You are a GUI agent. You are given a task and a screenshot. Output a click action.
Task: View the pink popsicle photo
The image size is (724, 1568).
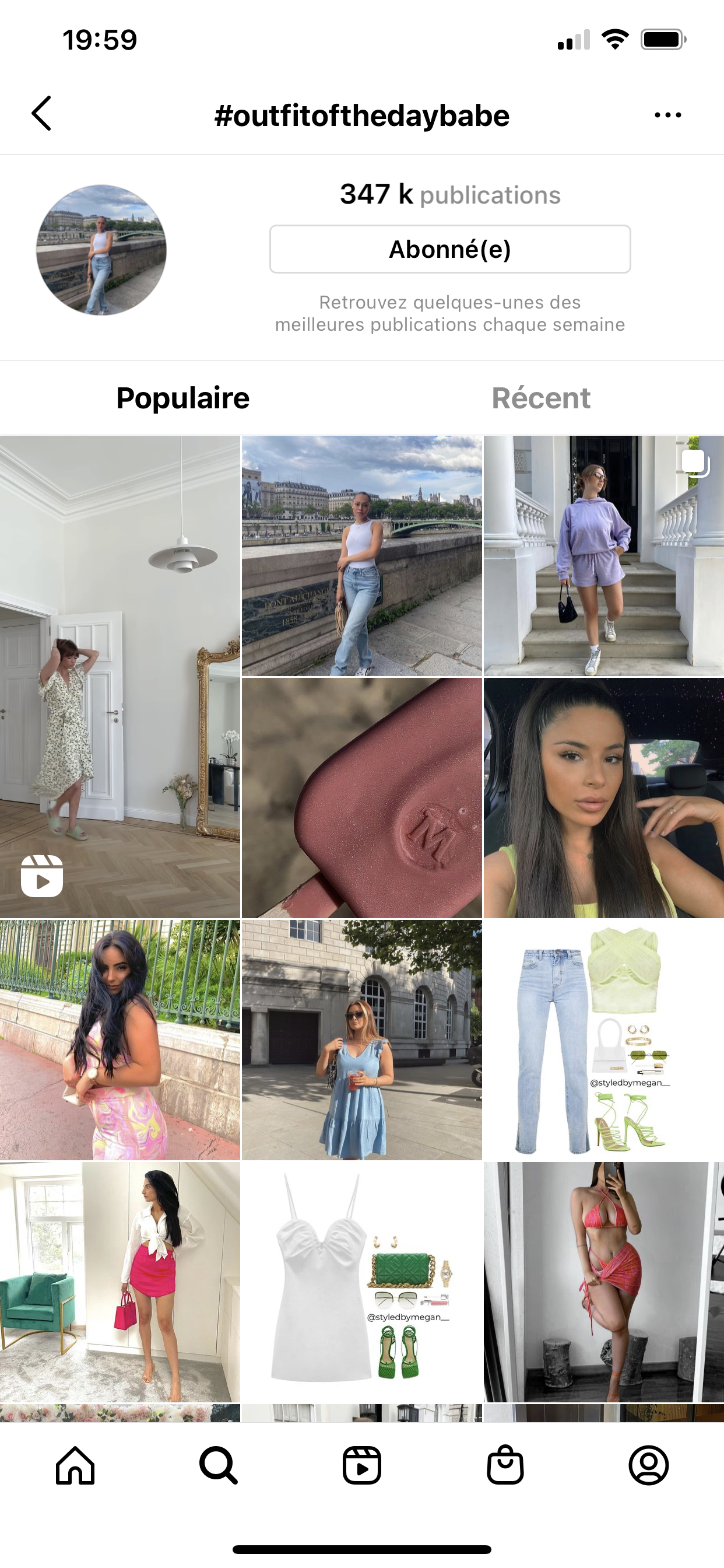[x=361, y=797]
